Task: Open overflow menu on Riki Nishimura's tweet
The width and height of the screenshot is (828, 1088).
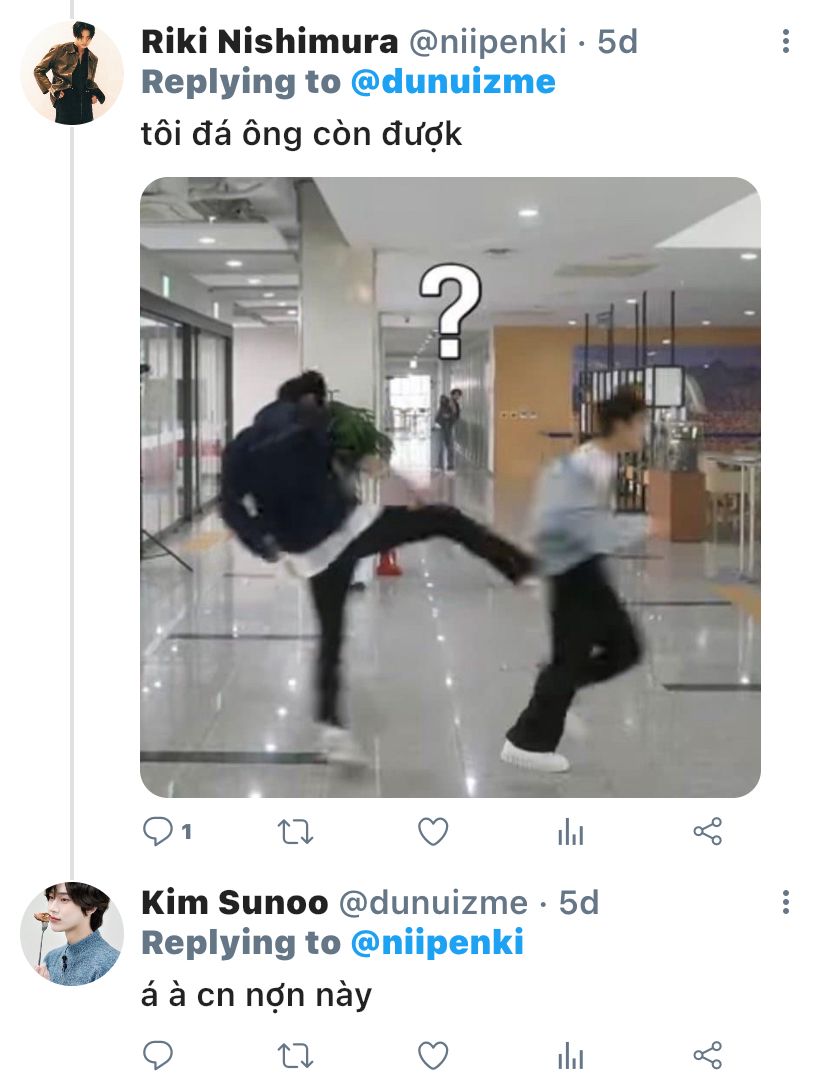Action: 786,41
